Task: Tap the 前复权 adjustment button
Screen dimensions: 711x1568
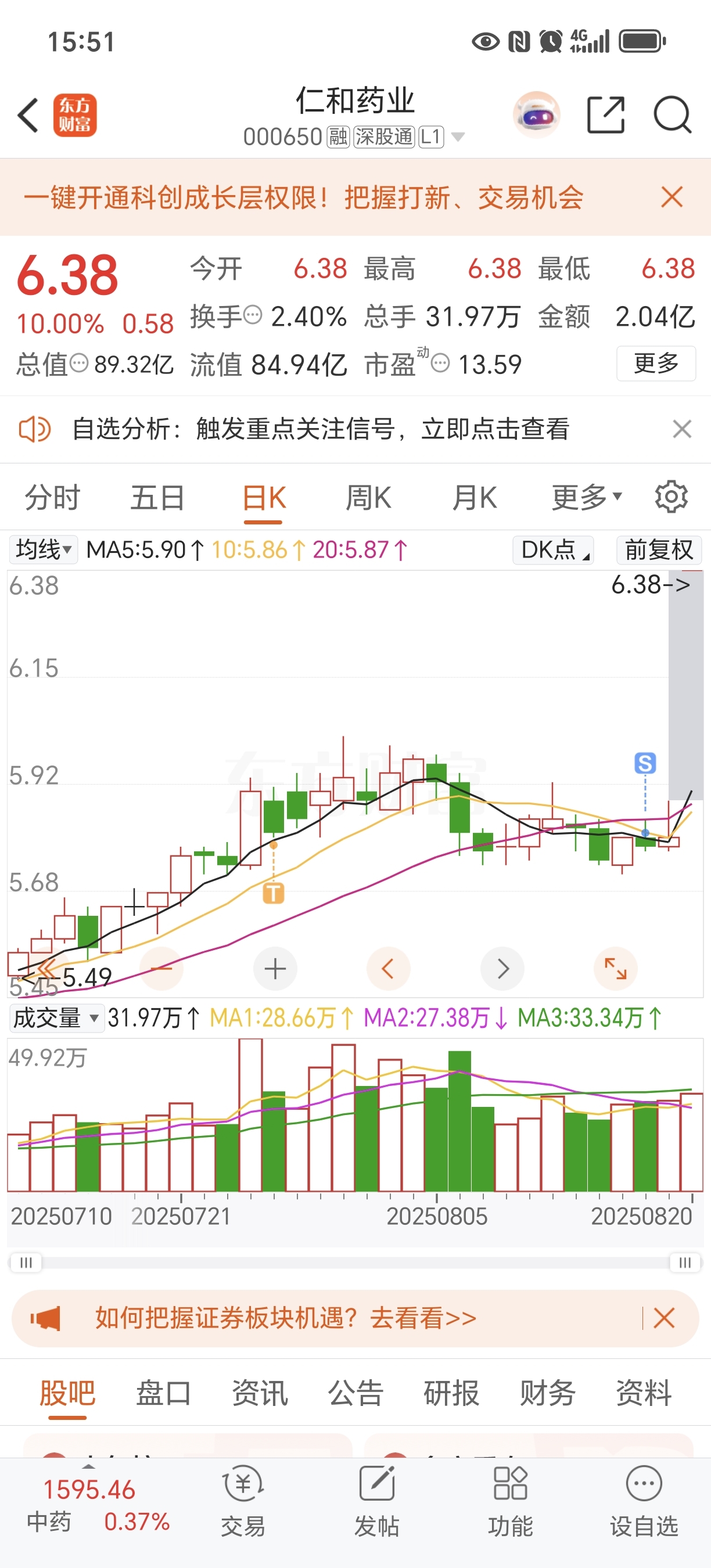Action: [659, 549]
